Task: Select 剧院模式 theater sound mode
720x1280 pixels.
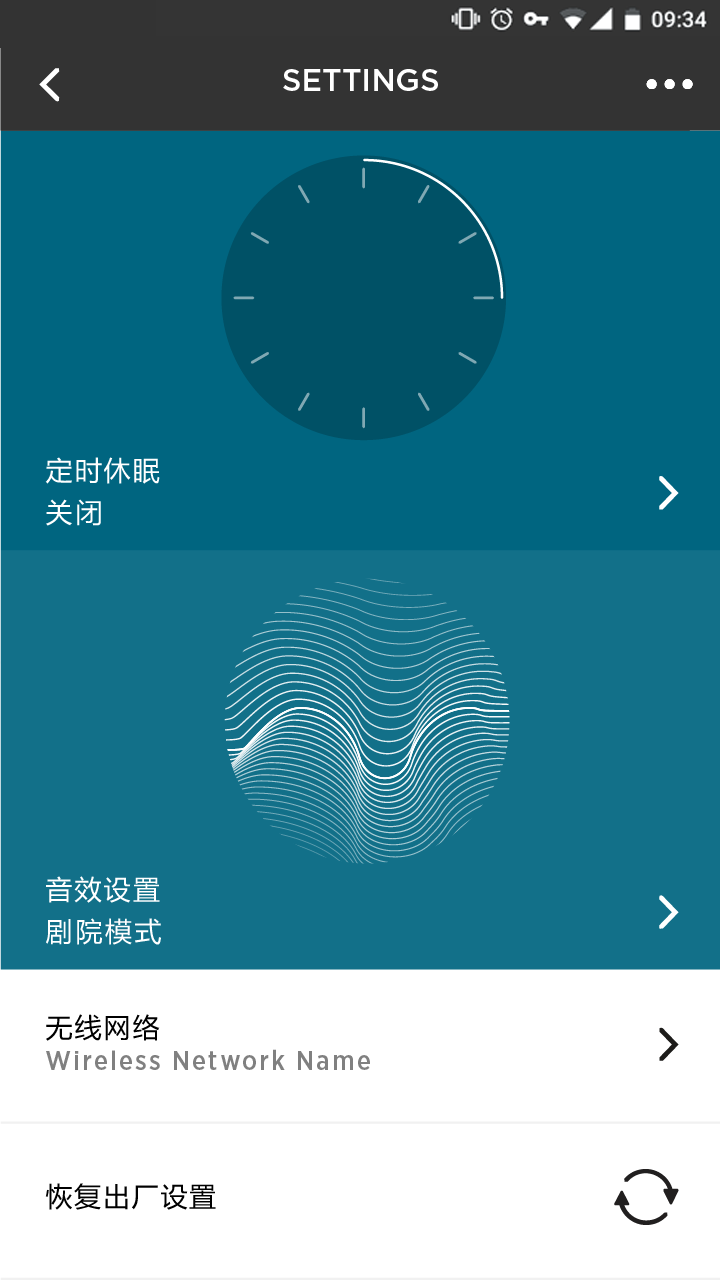Action: 104,932
